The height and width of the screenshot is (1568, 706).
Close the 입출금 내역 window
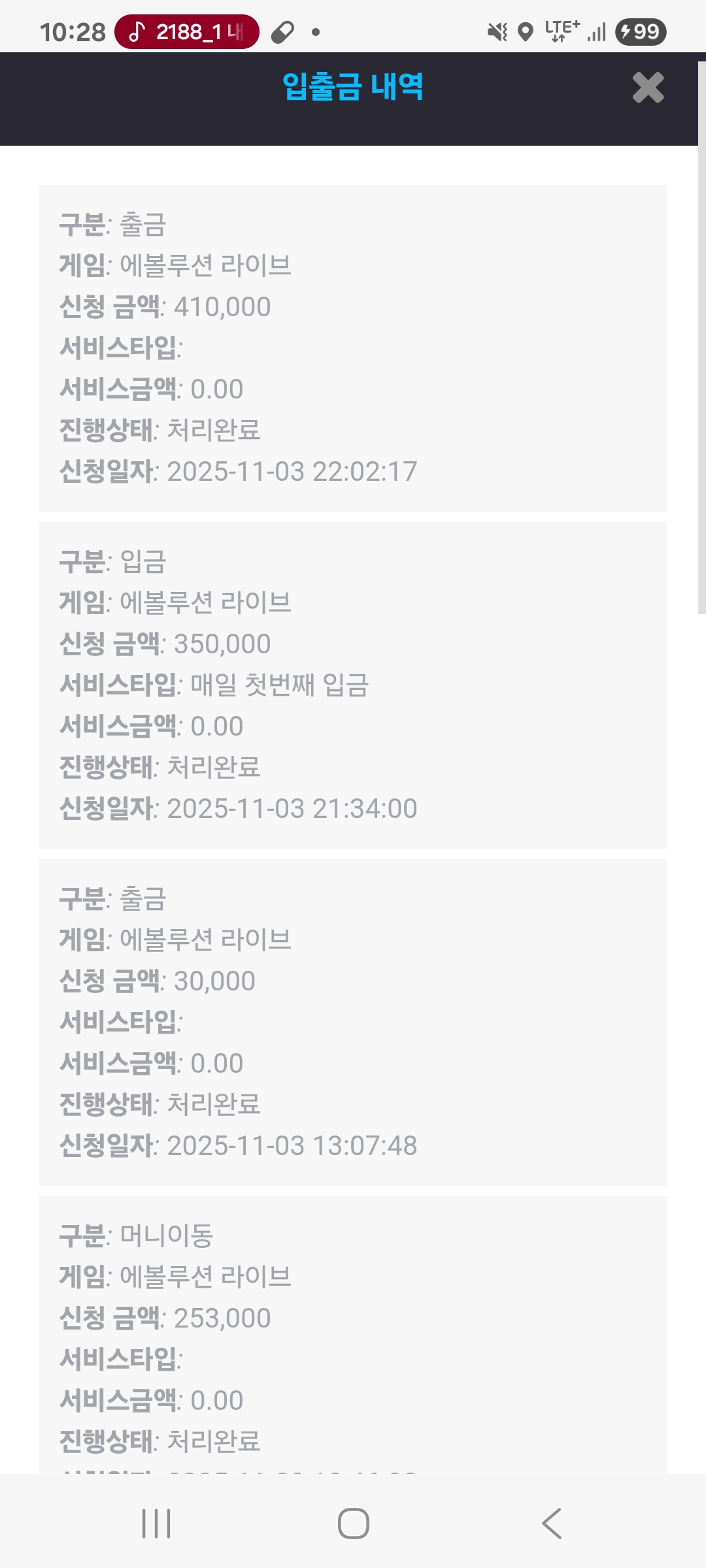click(648, 88)
